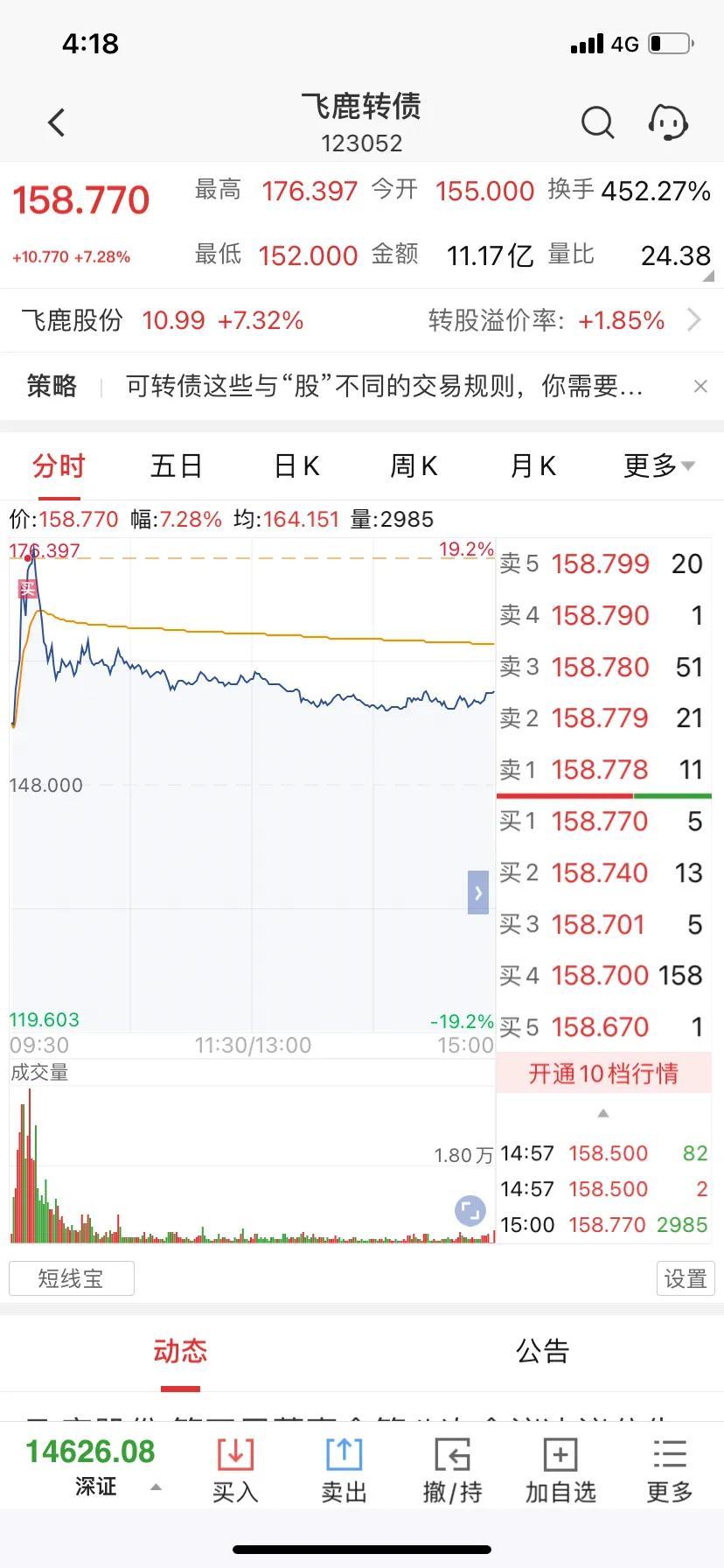This screenshot has height=1568, width=724.
Task: Tap 开通10档行情 button
Action: [603, 1074]
